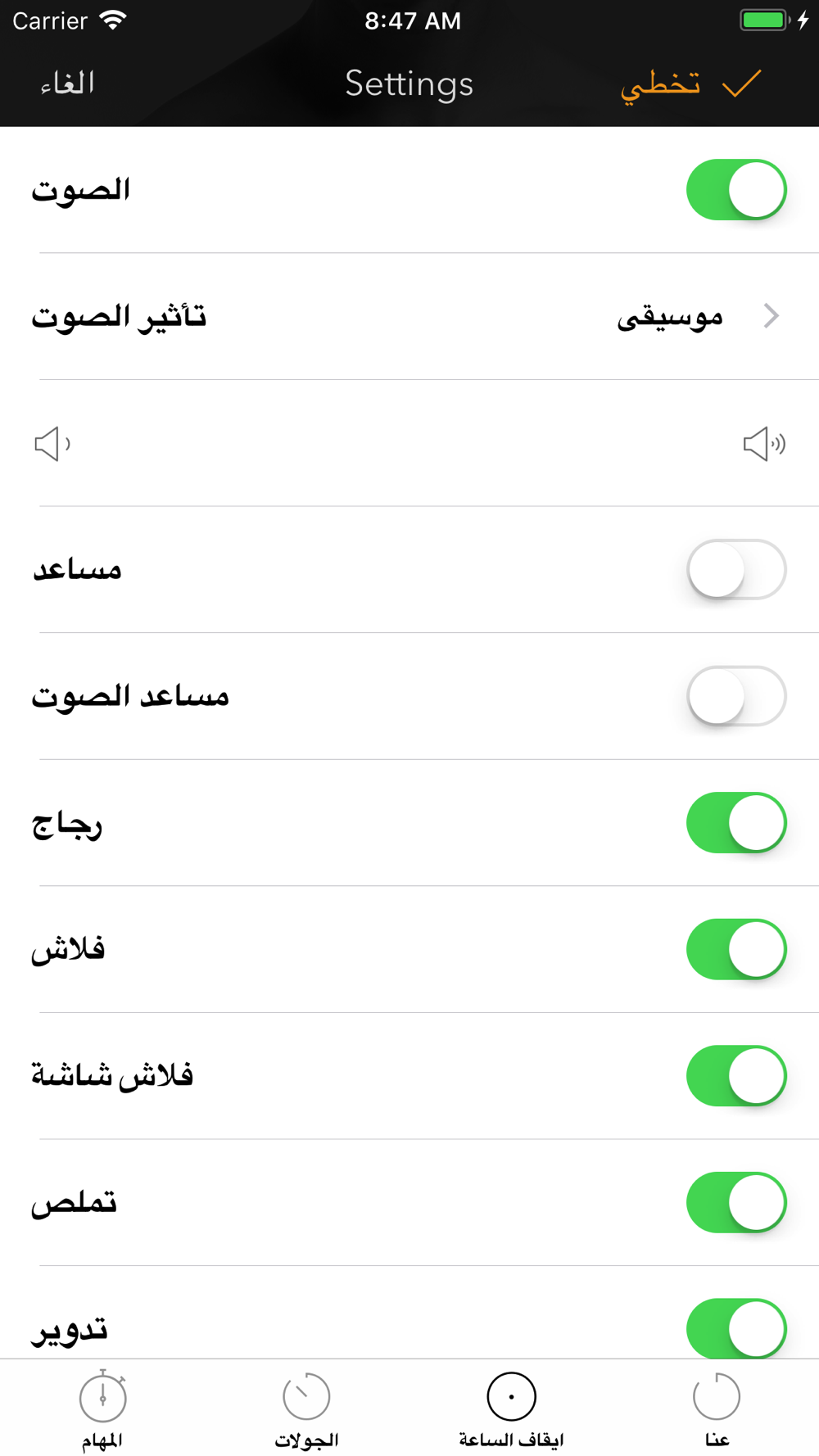Switch to the الجولات tab

(307, 1410)
